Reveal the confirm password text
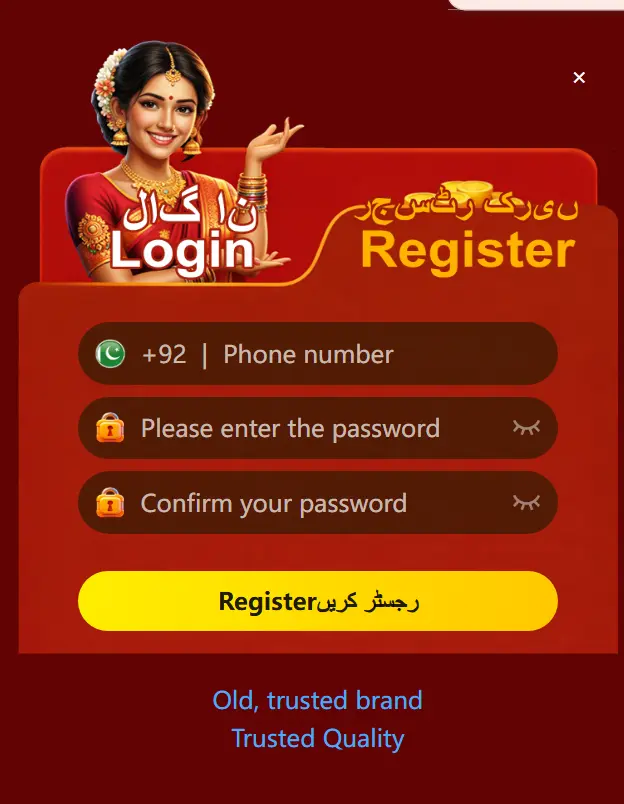Image resolution: width=624 pixels, height=804 pixels. (x=526, y=502)
